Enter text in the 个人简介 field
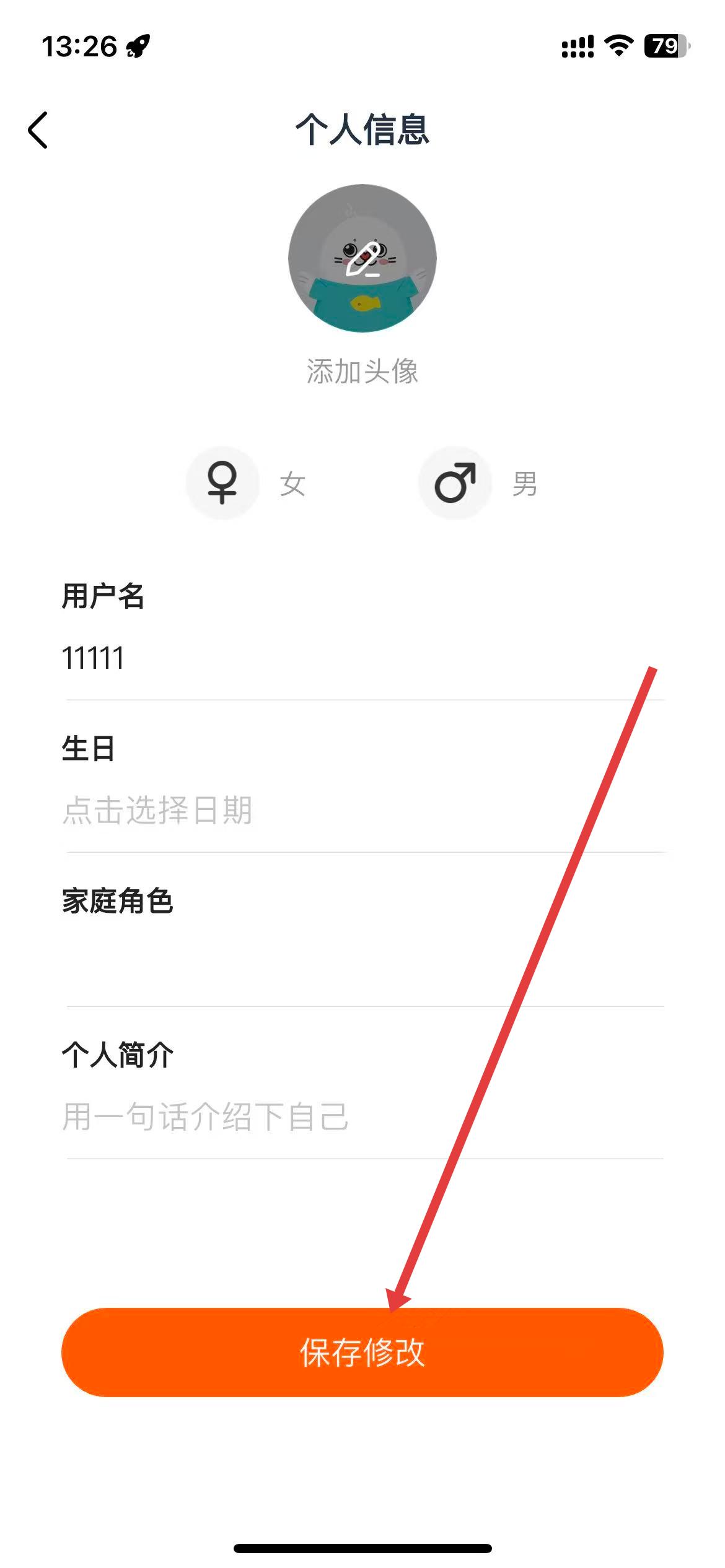Screen dimensions: 725x1568 (362, 1117)
